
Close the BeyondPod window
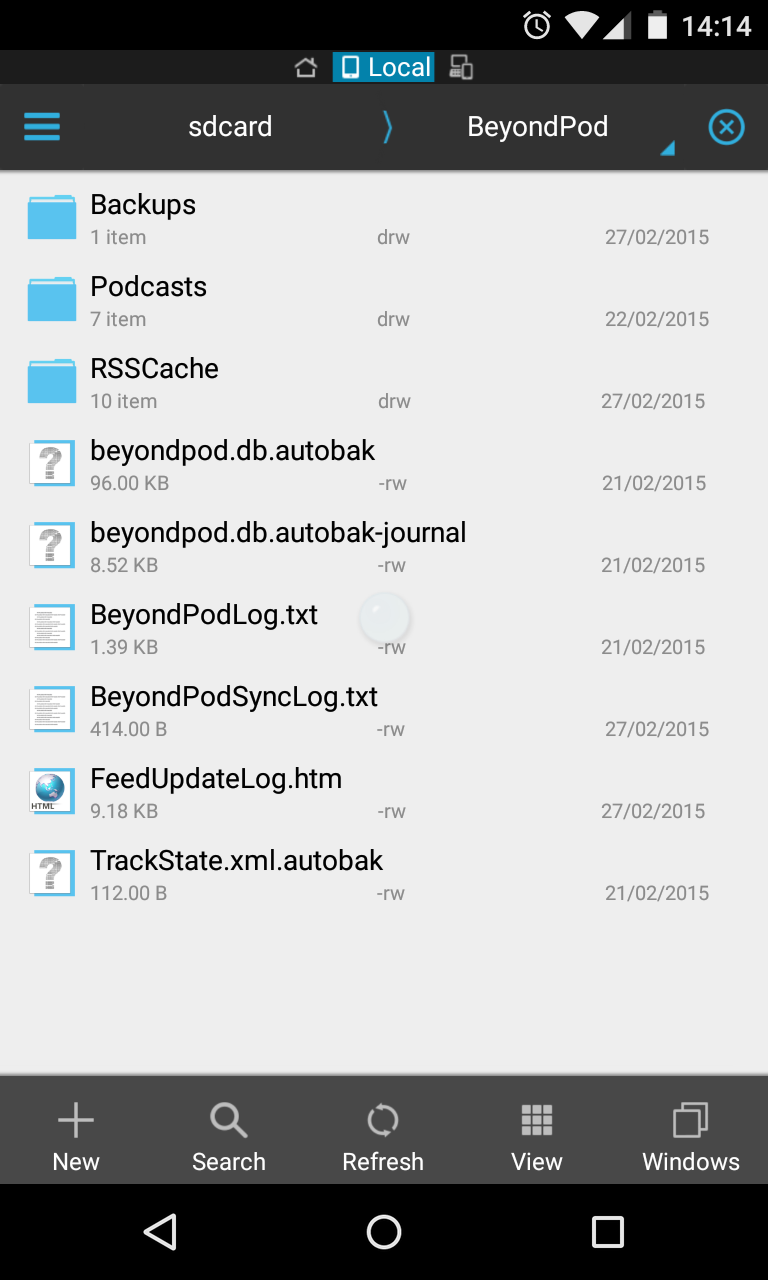click(x=726, y=127)
